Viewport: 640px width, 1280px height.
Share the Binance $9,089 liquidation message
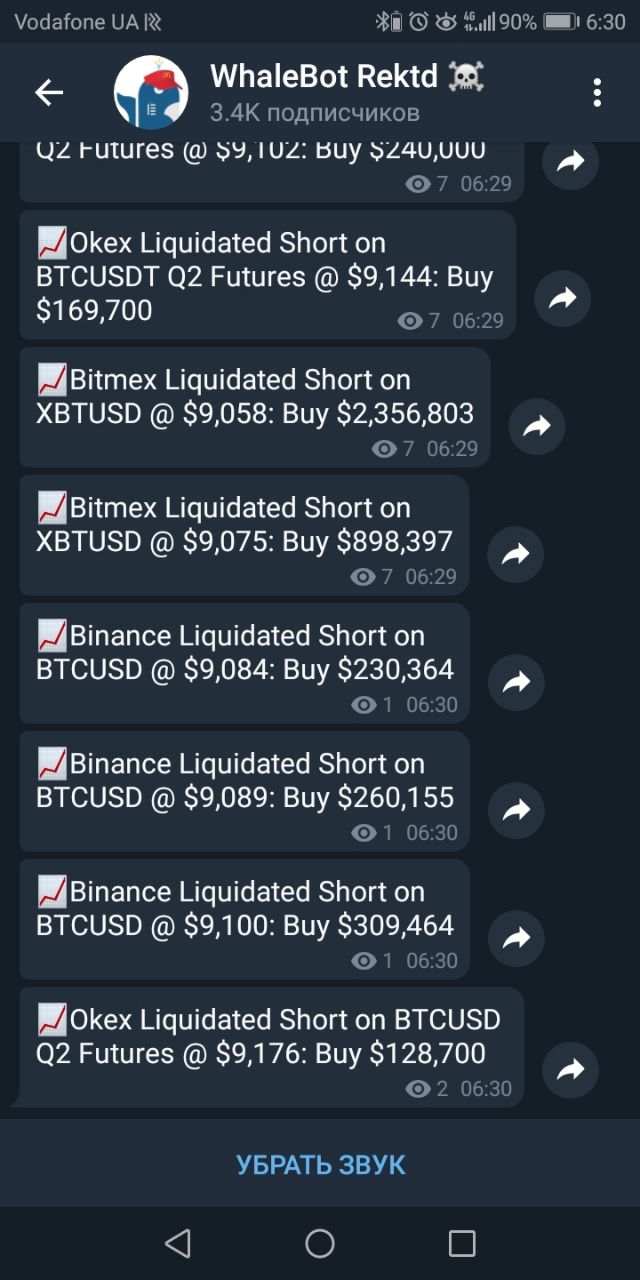point(515,810)
